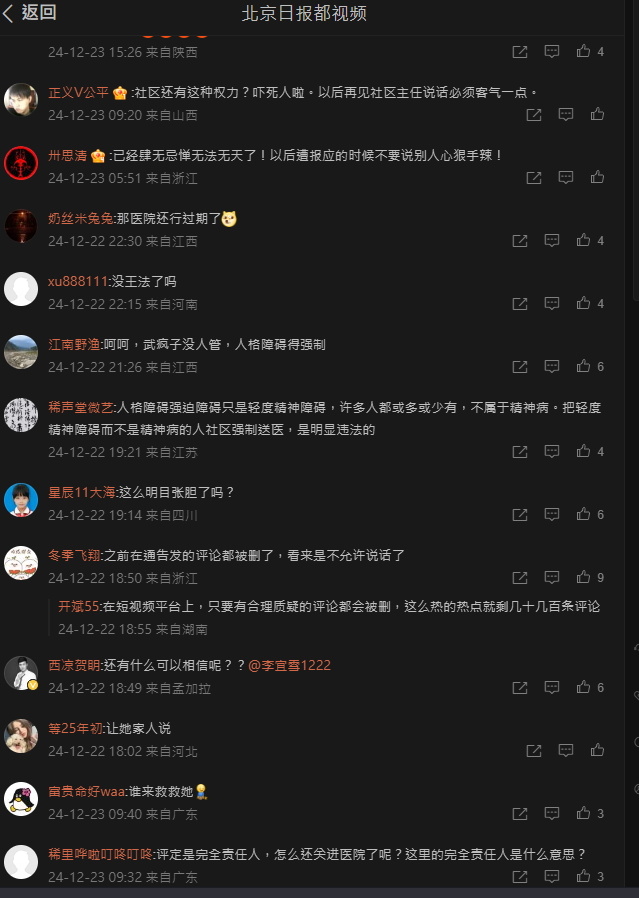Share the comment by 奶丝米兔兔
The height and width of the screenshot is (898, 639).
(x=520, y=241)
